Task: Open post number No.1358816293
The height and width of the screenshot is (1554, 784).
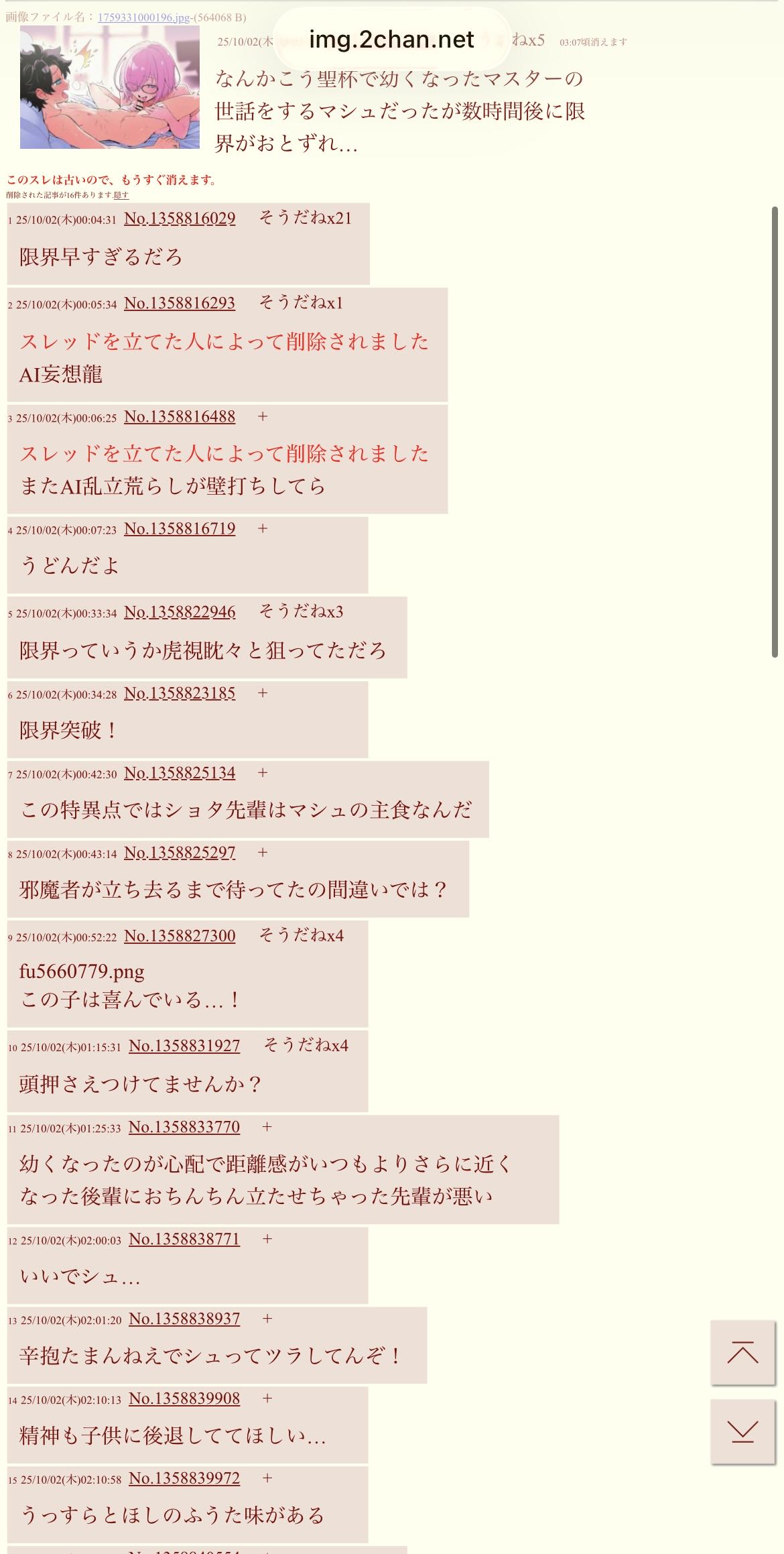Action: pos(180,304)
